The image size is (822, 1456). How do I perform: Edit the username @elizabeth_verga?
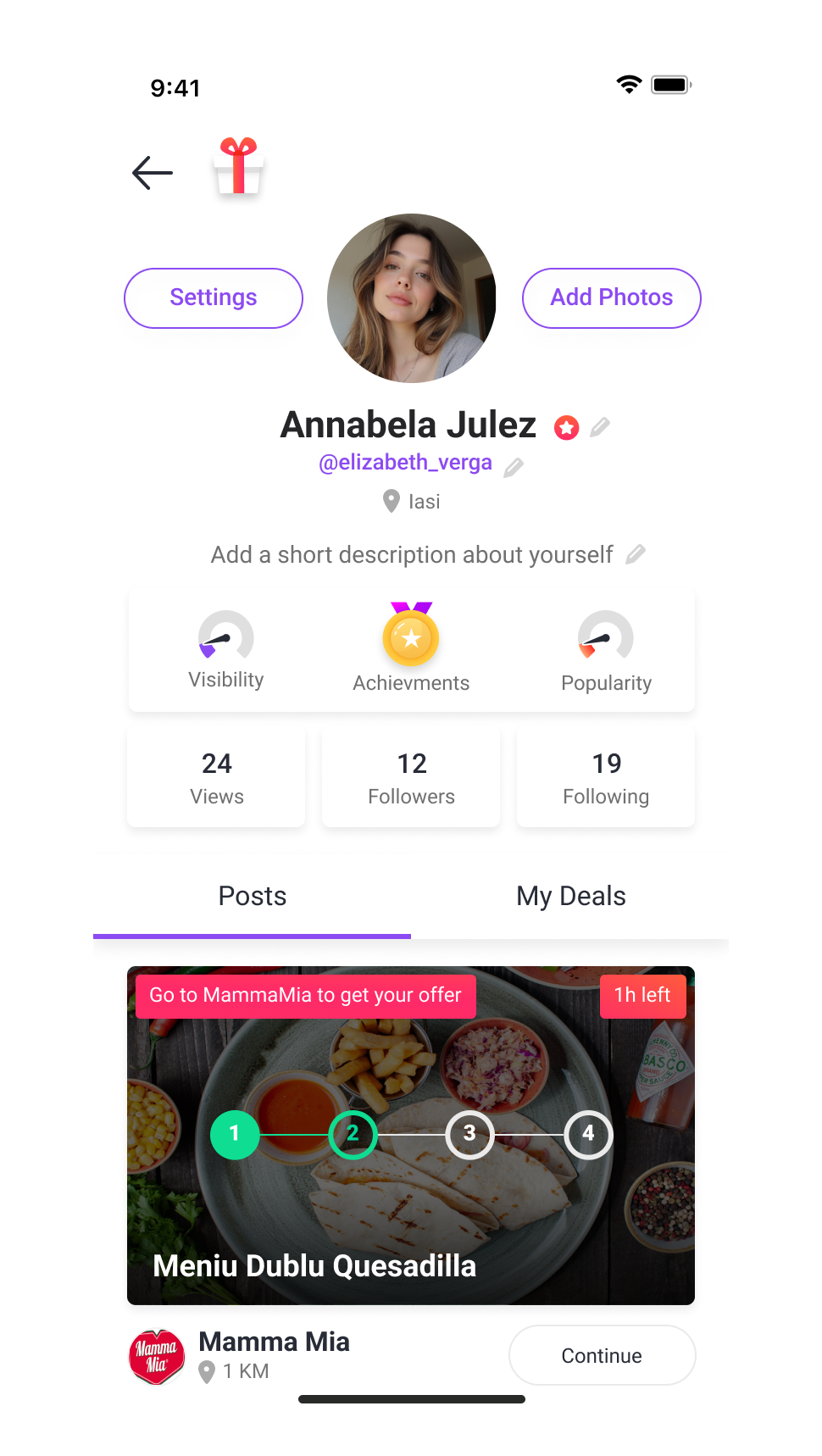[514, 467]
